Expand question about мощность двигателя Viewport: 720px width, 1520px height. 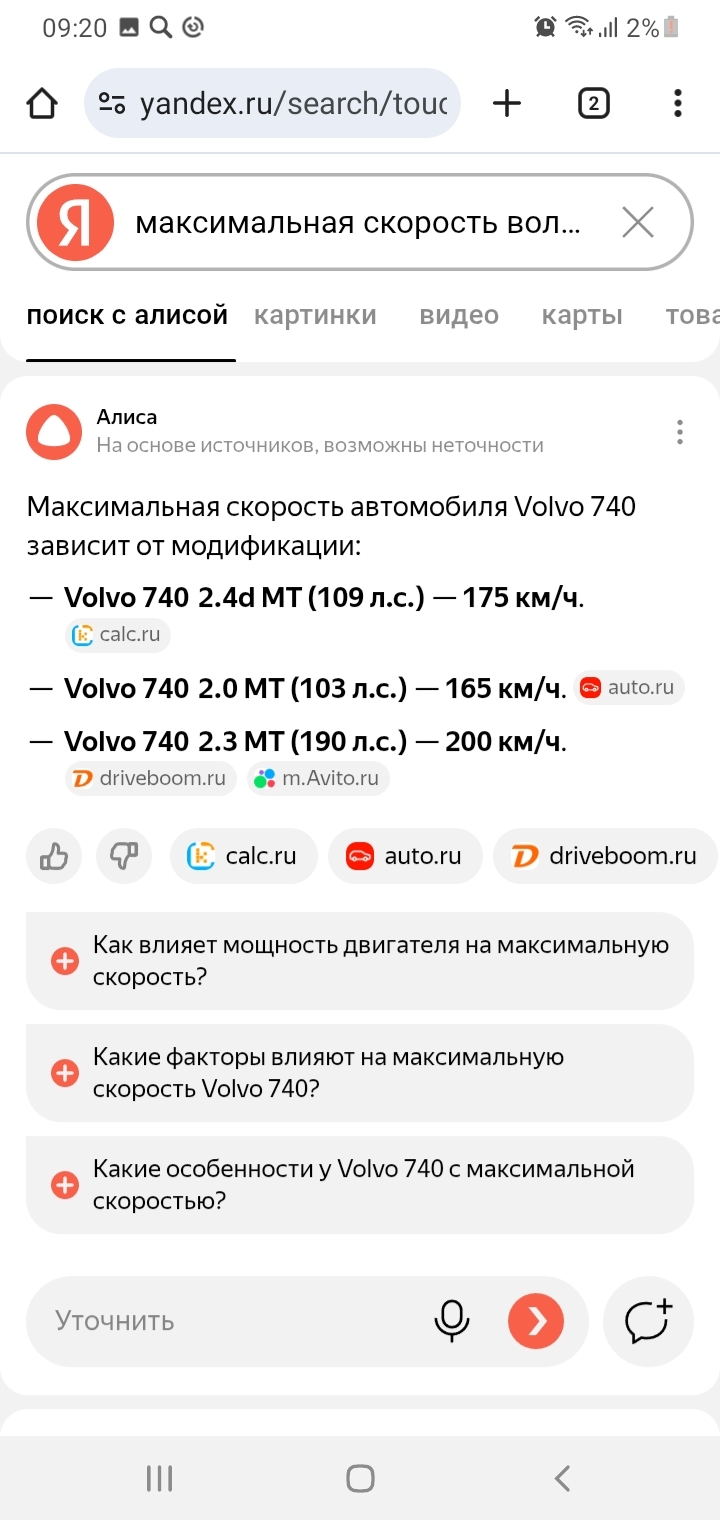(x=359, y=960)
